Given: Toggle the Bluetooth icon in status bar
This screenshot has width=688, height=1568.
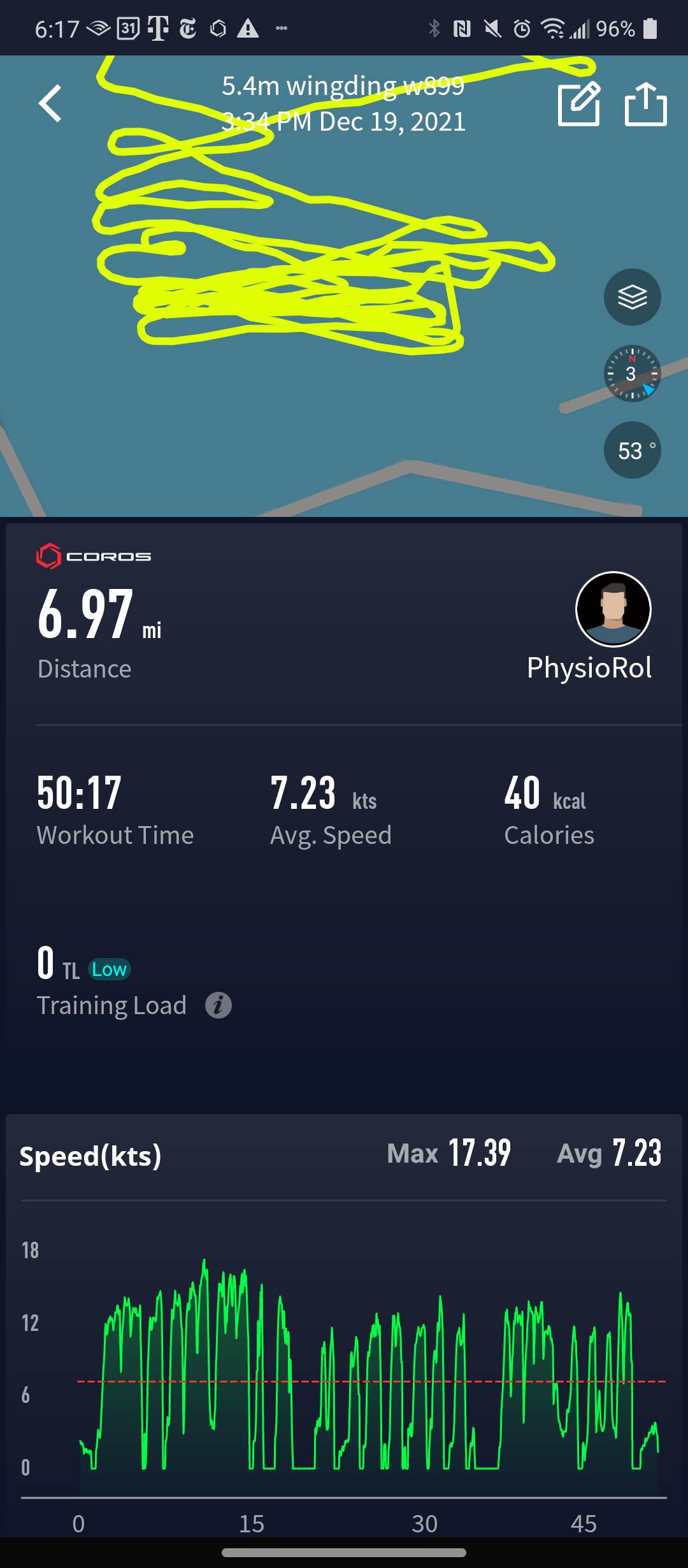Looking at the screenshot, I should tap(436, 28).
